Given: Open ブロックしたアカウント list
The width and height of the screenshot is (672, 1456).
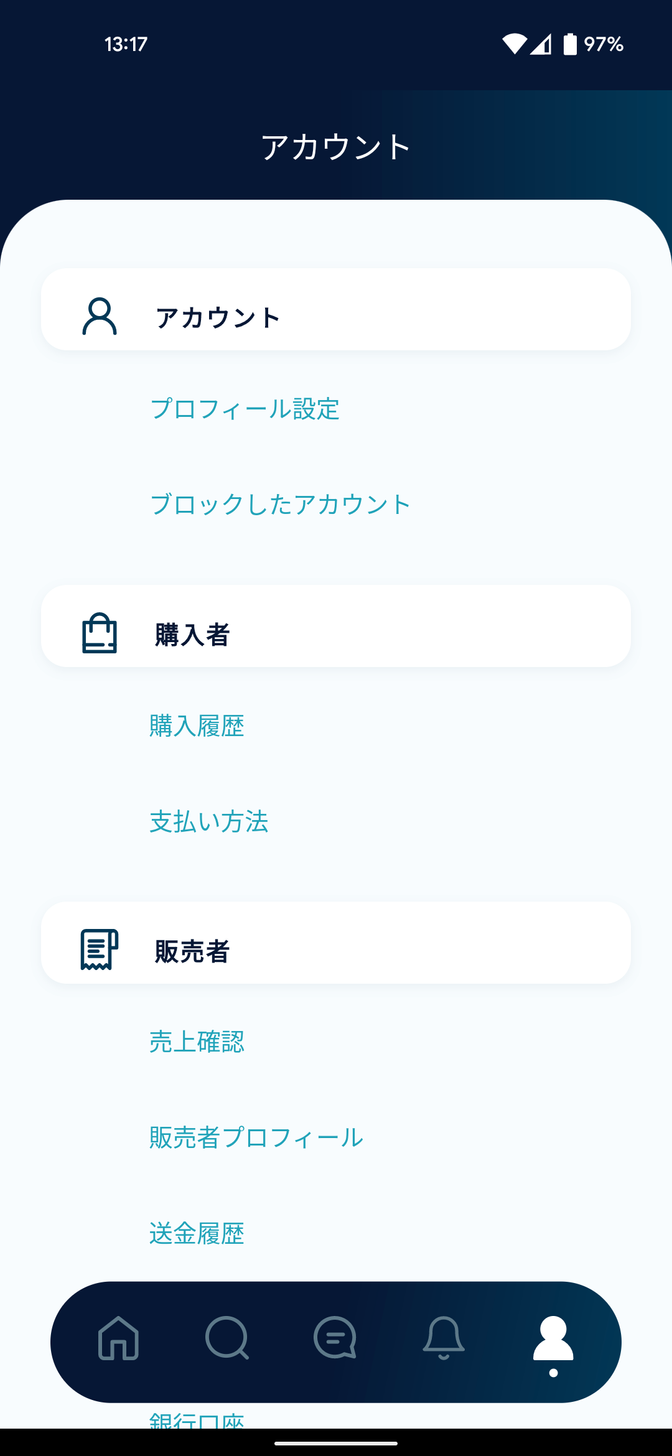Looking at the screenshot, I should pyautogui.click(x=281, y=504).
